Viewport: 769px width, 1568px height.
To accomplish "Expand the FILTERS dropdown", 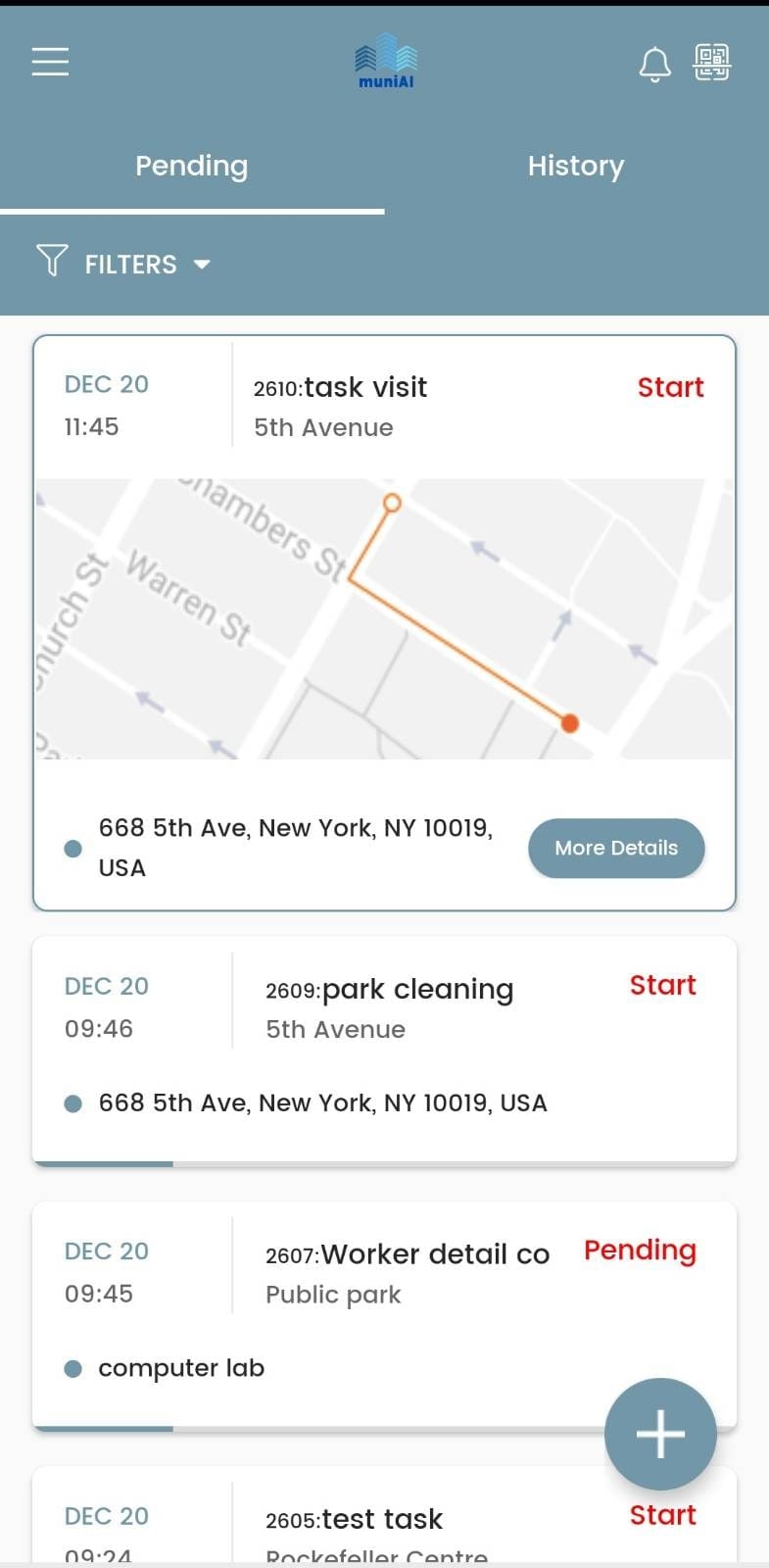I will (x=124, y=264).
